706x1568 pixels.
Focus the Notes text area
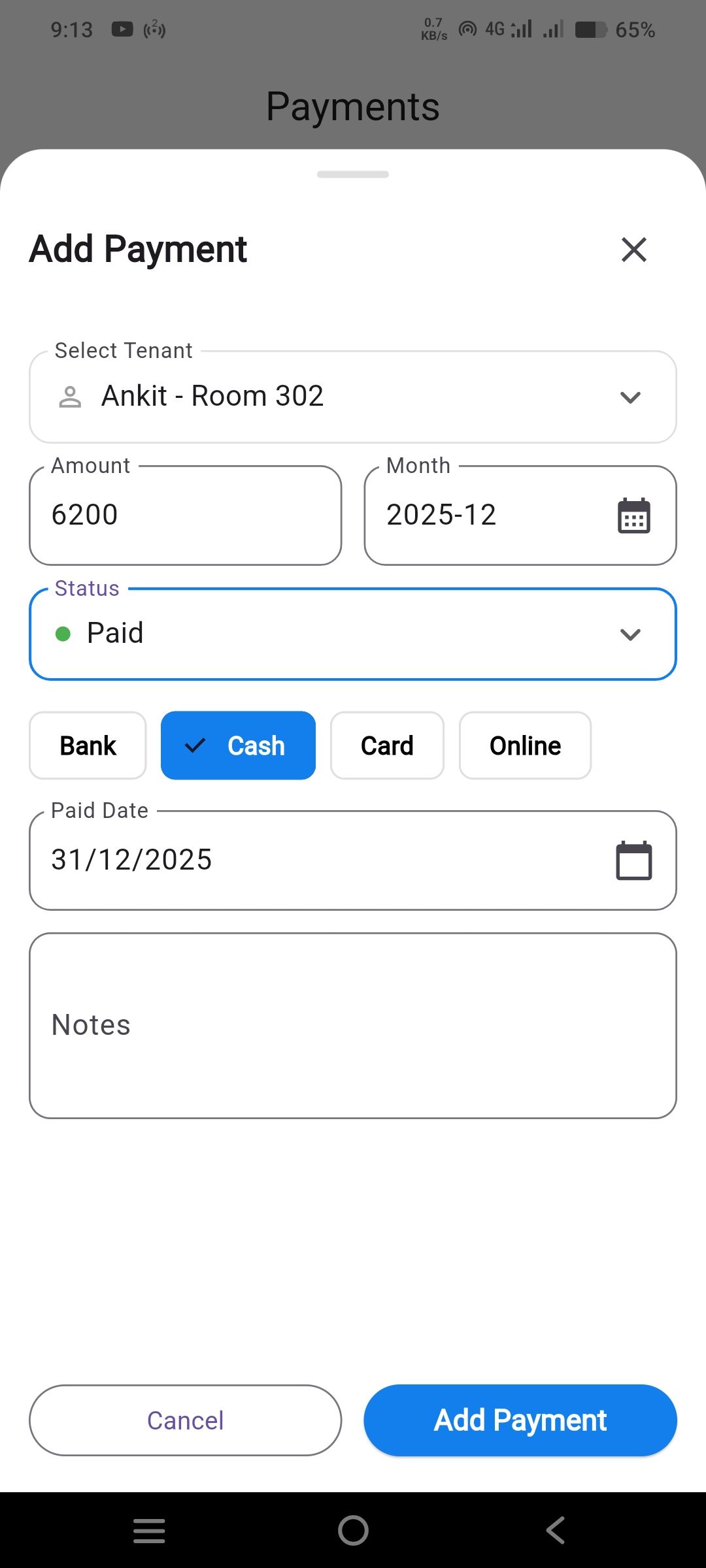352,1025
